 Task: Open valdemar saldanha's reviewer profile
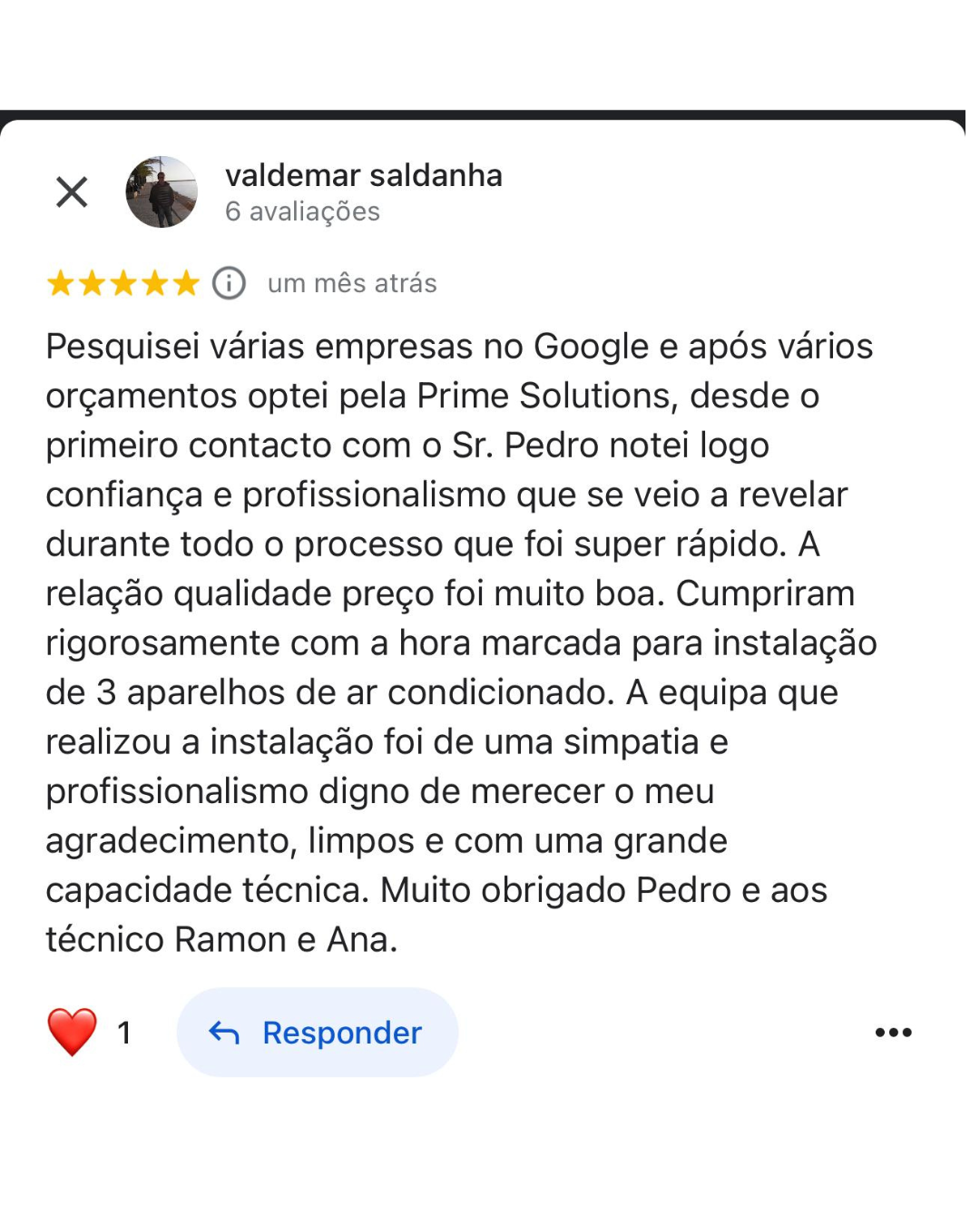click(363, 176)
